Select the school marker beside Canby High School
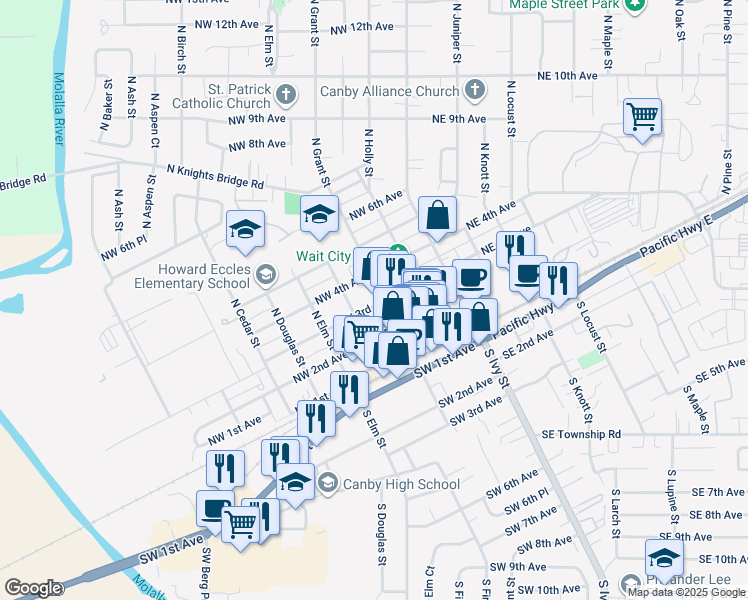 (x=295, y=483)
